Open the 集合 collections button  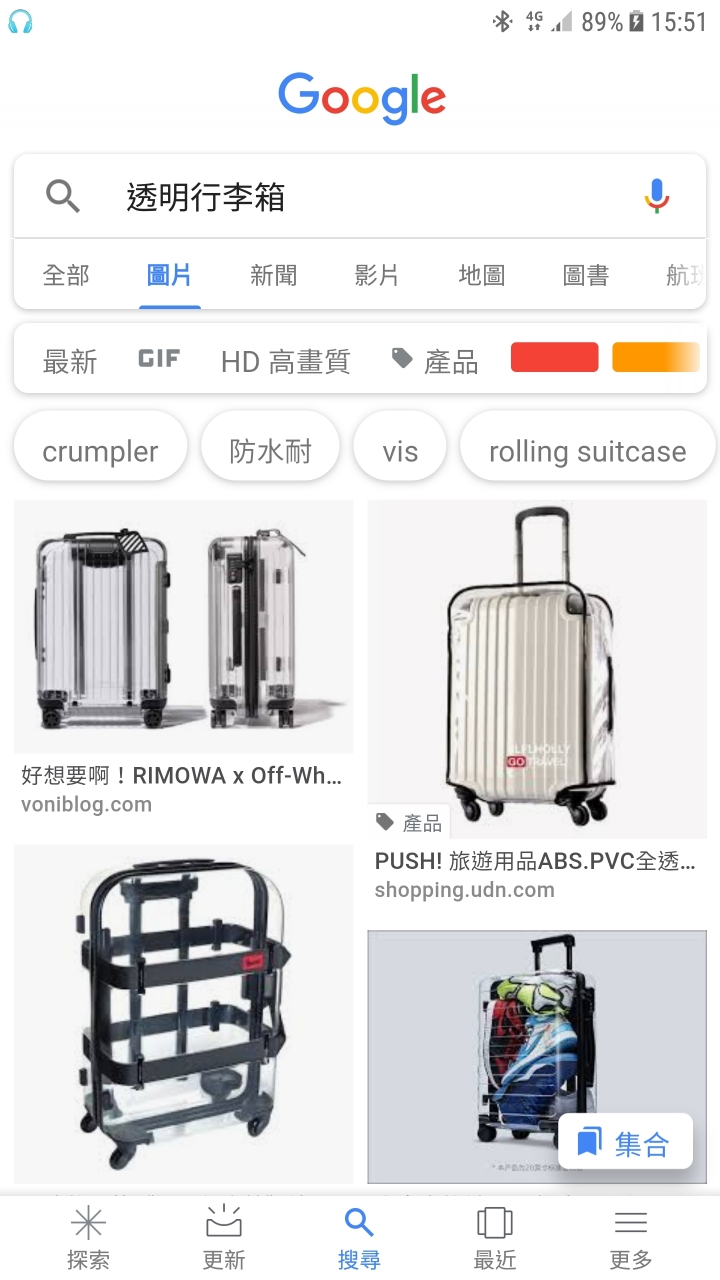(x=625, y=1141)
